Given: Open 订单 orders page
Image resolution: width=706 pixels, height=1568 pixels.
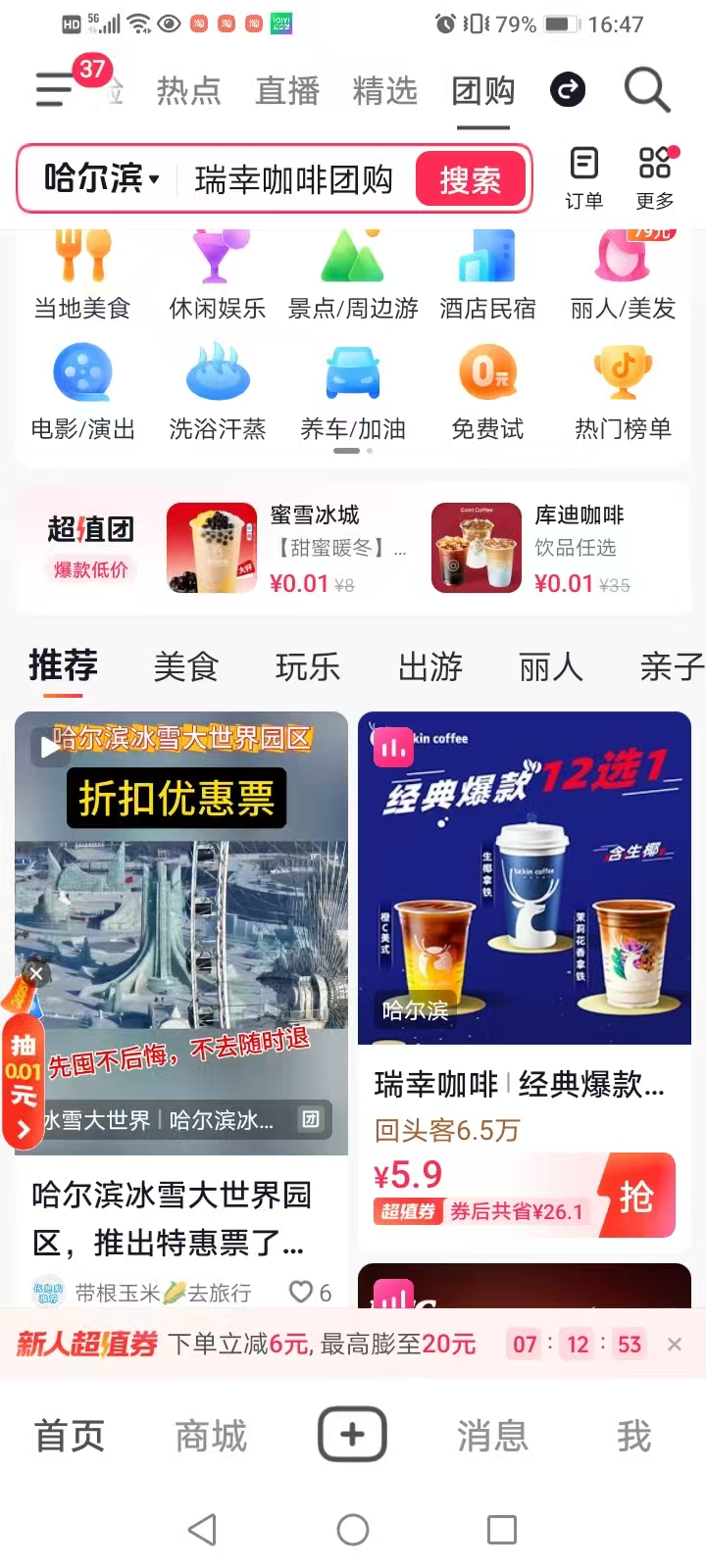Looking at the screenshot, I should click(x=583, y=176).
